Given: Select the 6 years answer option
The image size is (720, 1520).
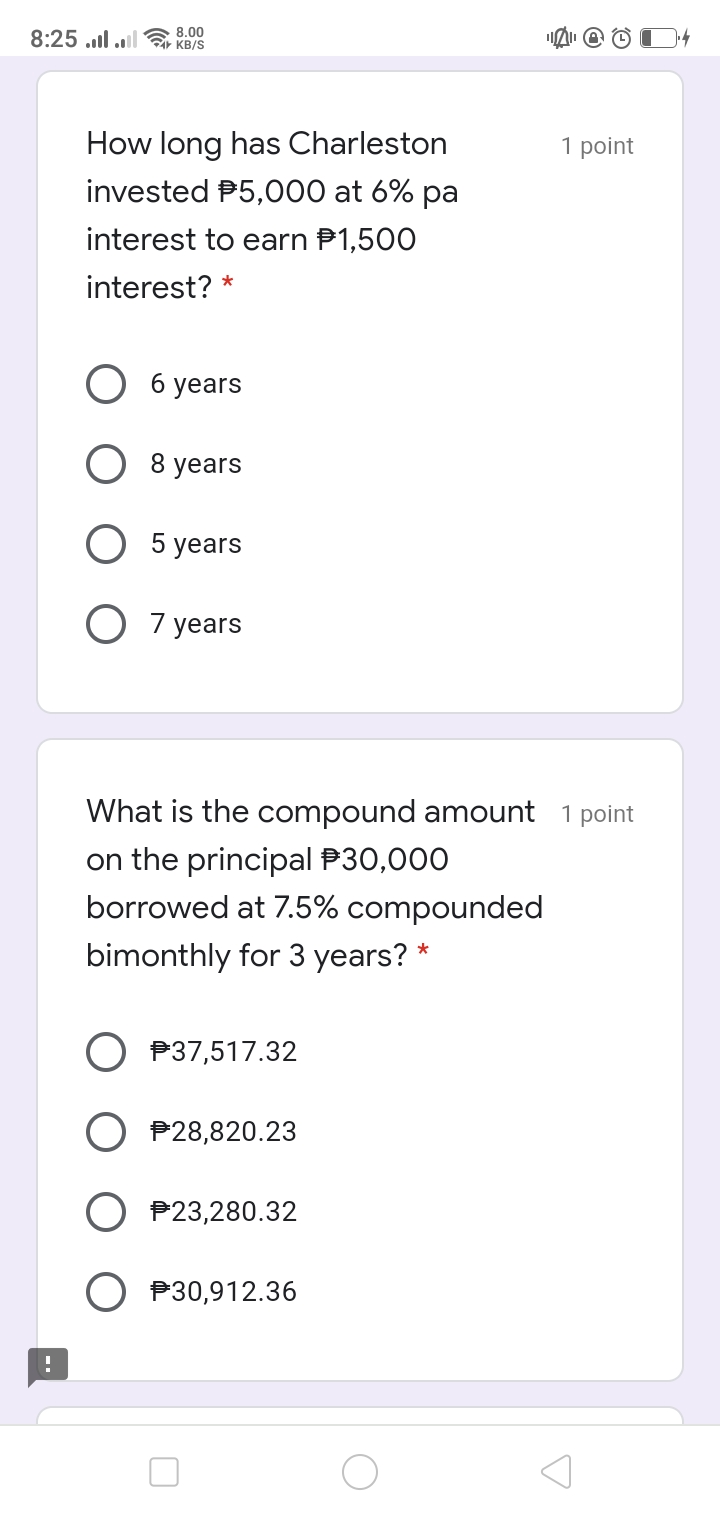Looking at the screenshot, I should tap(106, 384).
